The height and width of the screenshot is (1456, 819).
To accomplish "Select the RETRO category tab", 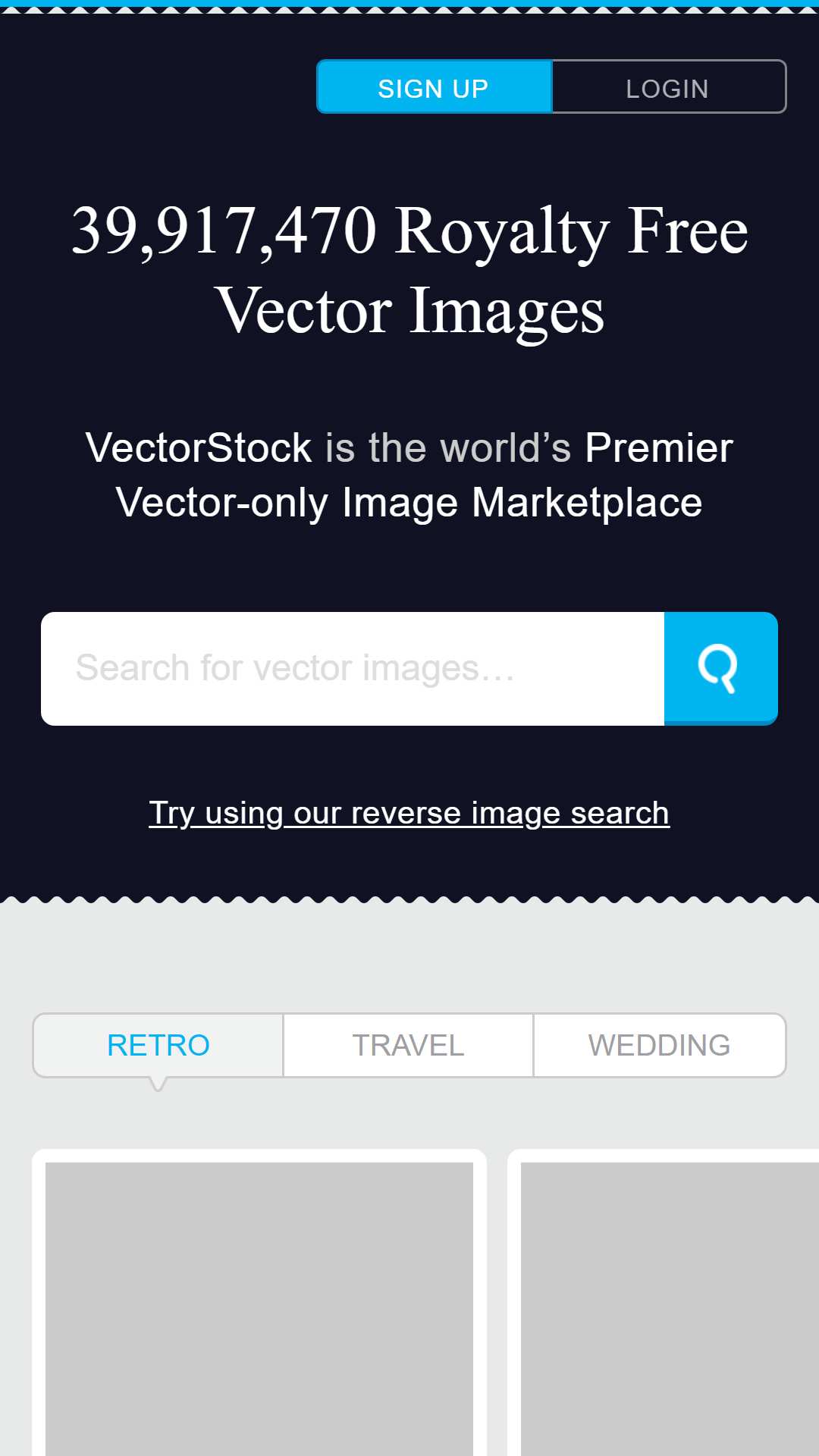I will [x=158, y=1045].
